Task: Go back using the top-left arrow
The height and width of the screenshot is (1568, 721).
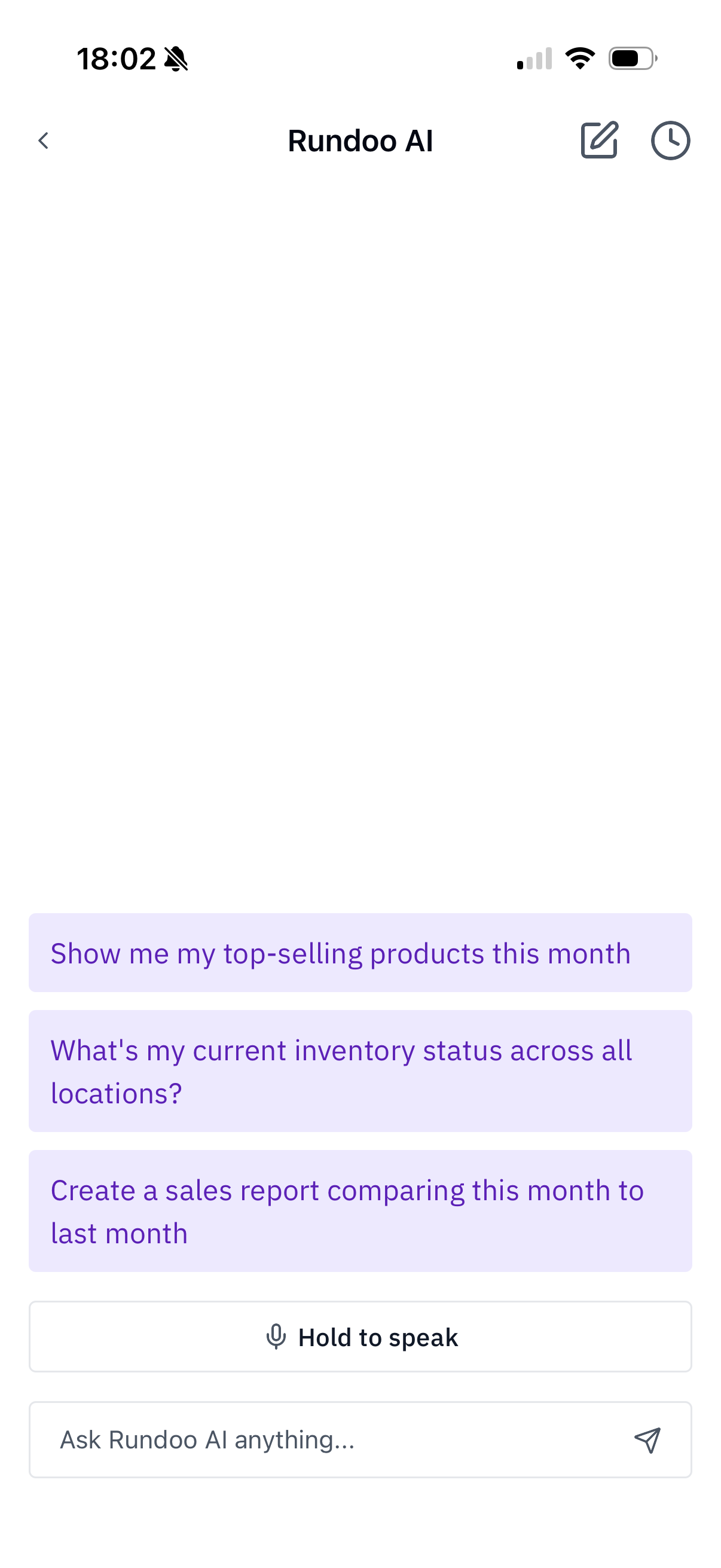Action: (x=43, y=141)
